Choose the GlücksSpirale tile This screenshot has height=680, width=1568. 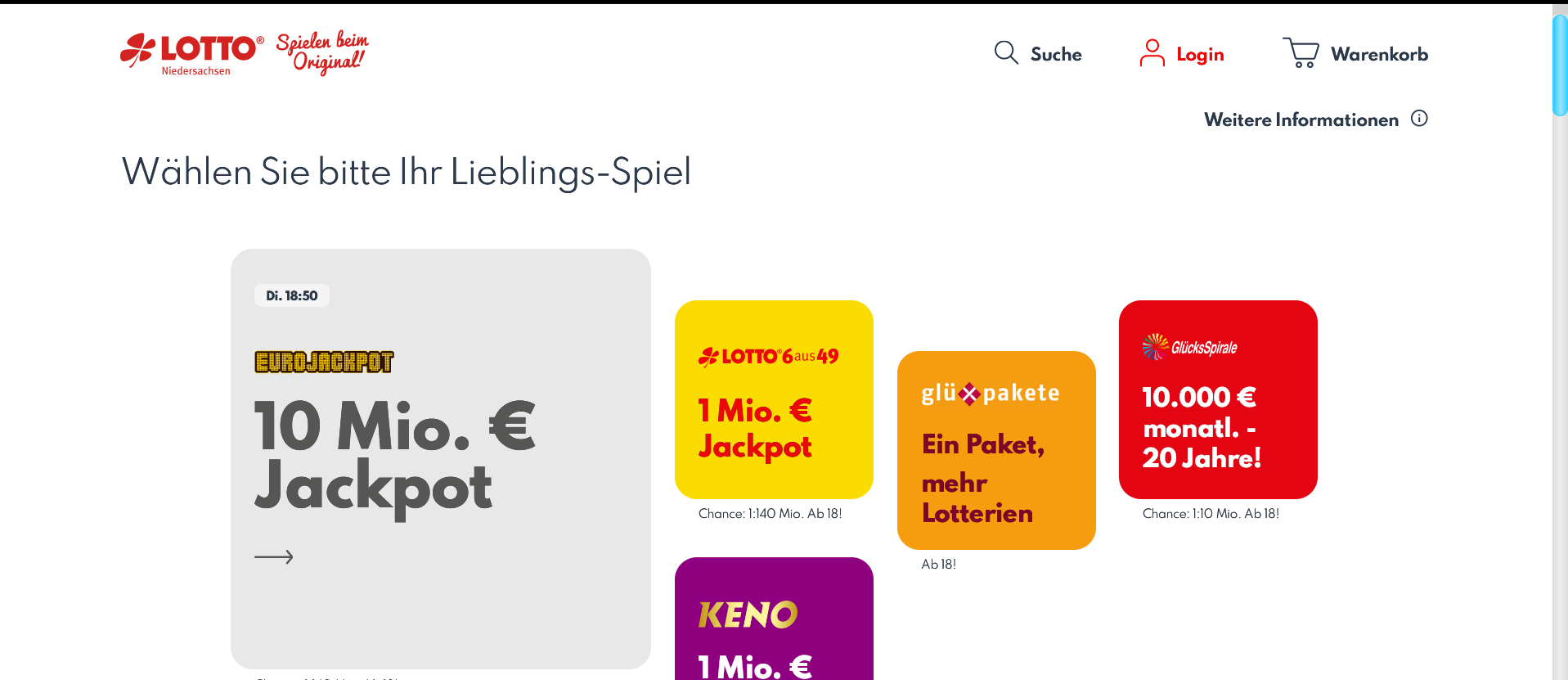click(1218, 399)
